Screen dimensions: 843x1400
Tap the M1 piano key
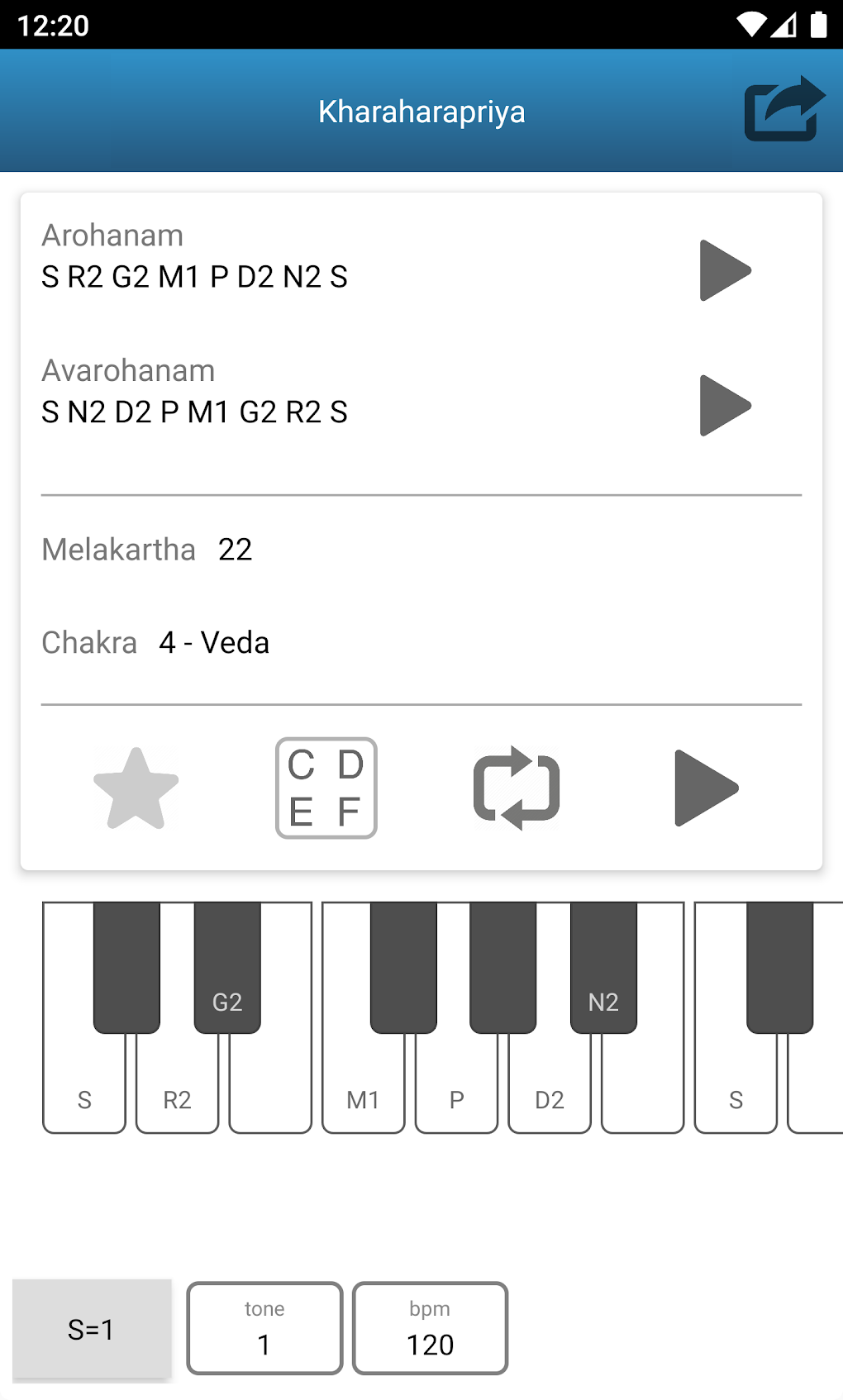pos(363,1091)
